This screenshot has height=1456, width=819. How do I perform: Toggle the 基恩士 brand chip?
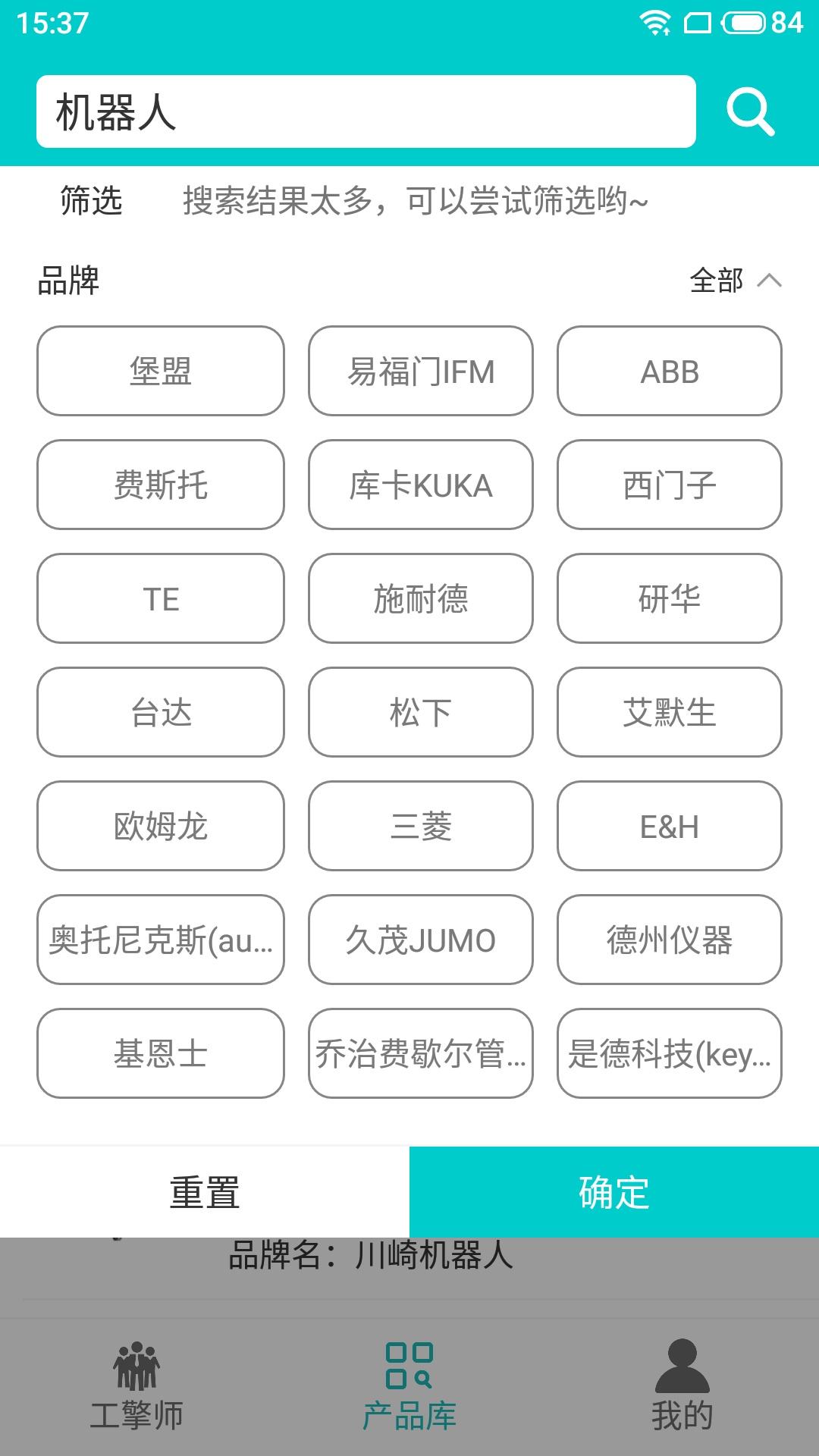coord(160,1054)
